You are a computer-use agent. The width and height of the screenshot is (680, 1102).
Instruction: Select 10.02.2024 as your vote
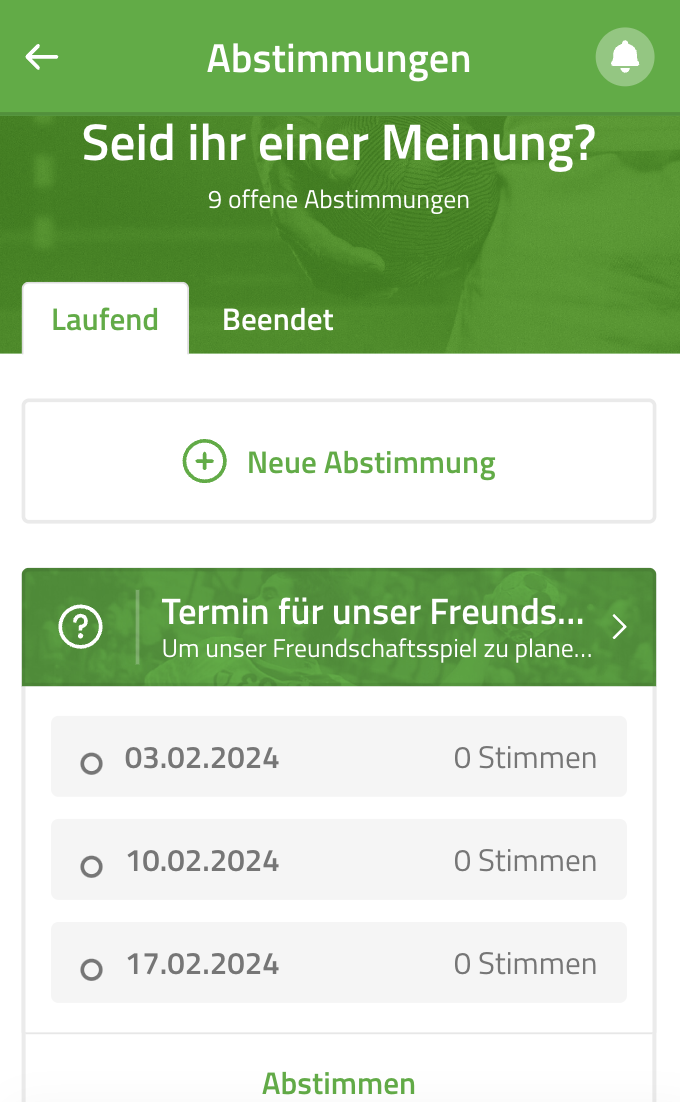click(339, 860)
